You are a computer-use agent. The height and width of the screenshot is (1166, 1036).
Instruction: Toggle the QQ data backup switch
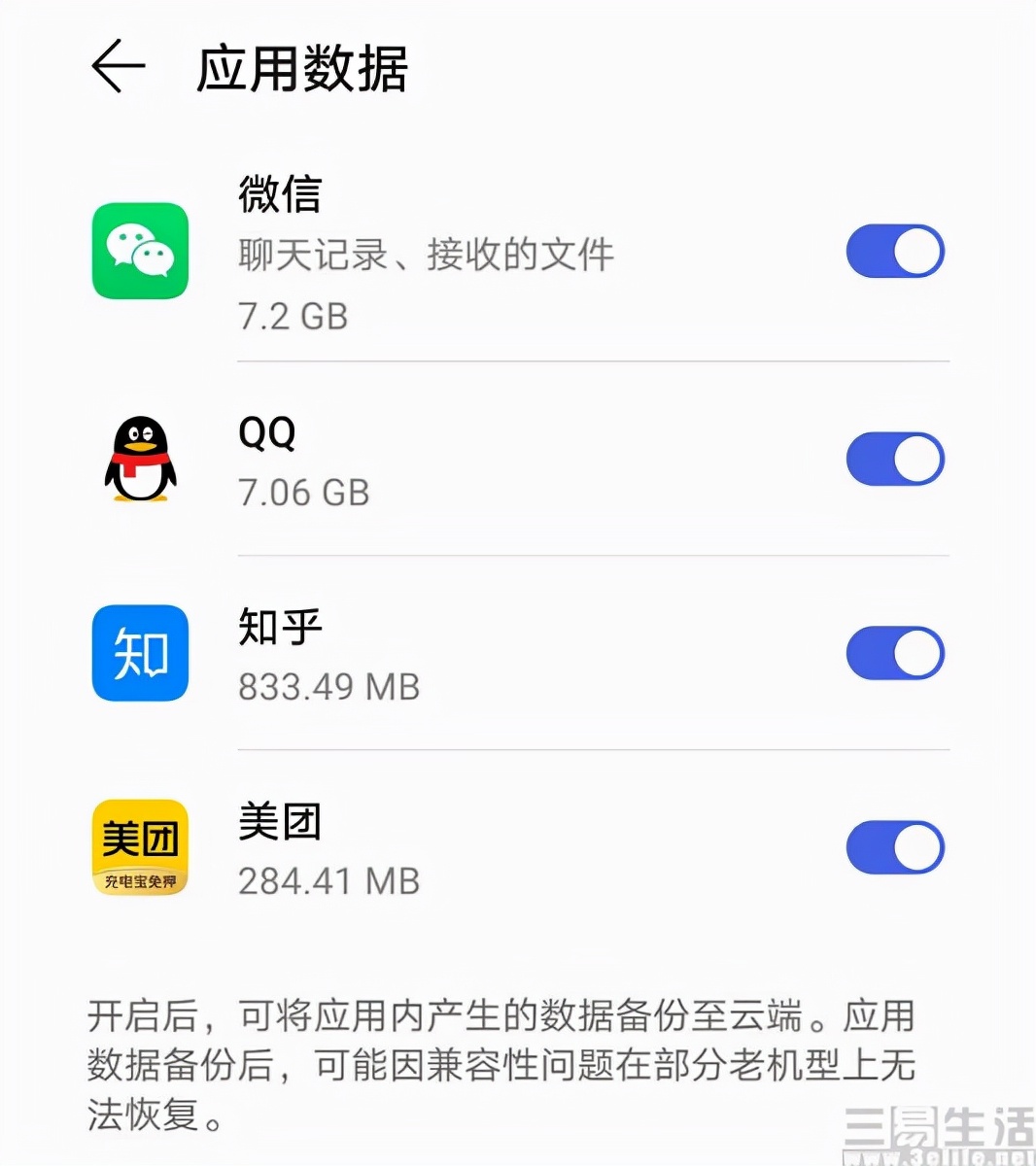pyautogui.click(x=894, y=459)
